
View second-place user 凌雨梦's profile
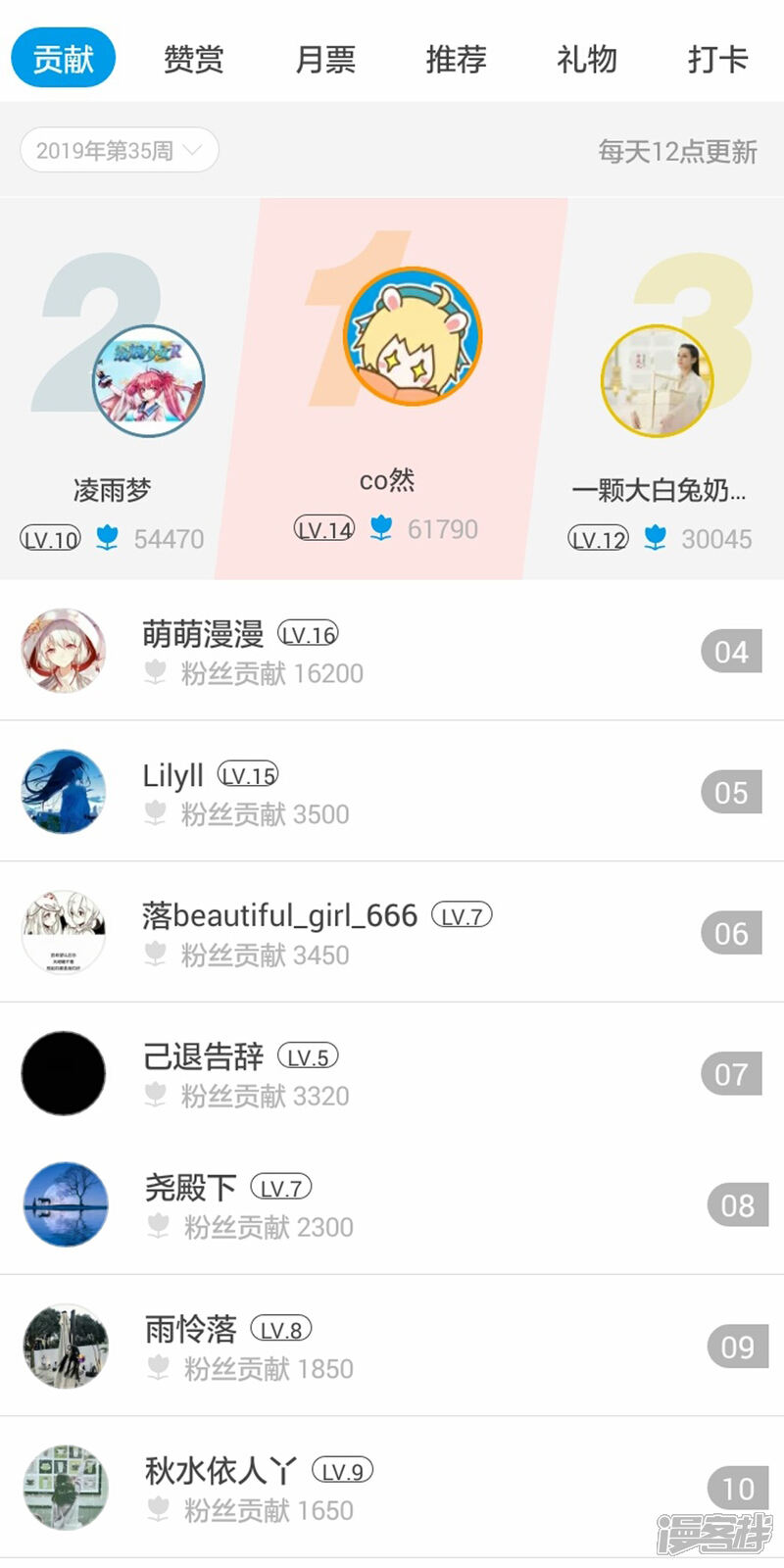coord(148,381)
